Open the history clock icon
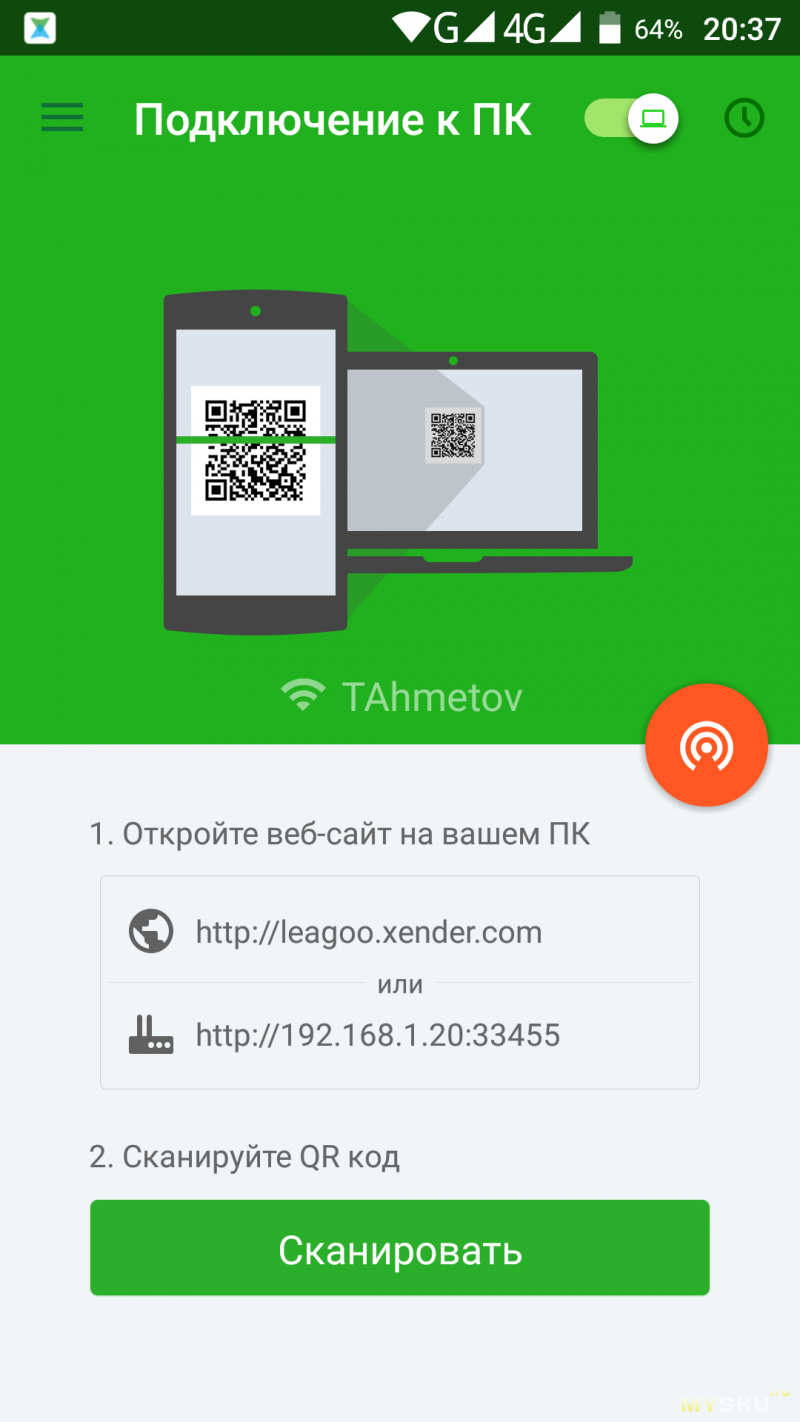800x1422 pixels. pos(744,118)
